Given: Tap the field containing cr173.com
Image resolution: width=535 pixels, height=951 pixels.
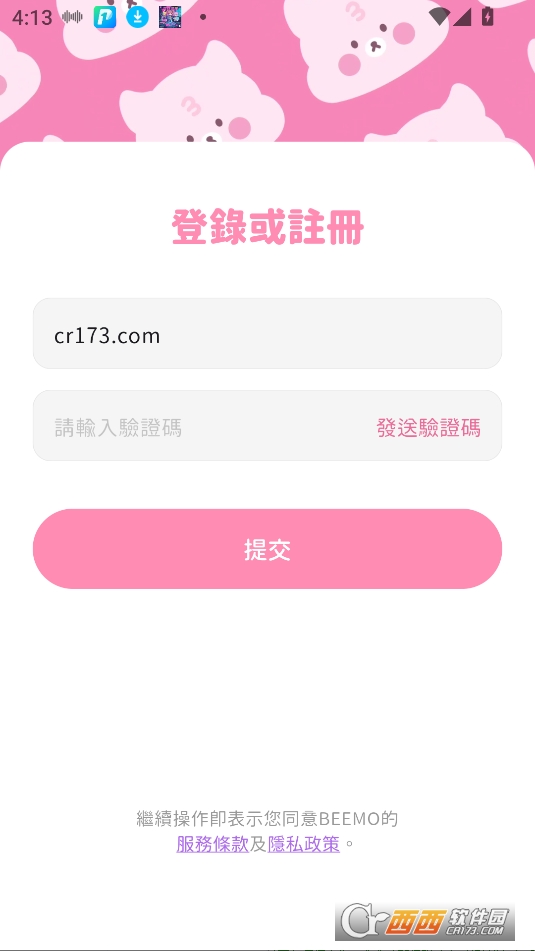Looking at the screenshot, I should [267, 334].
